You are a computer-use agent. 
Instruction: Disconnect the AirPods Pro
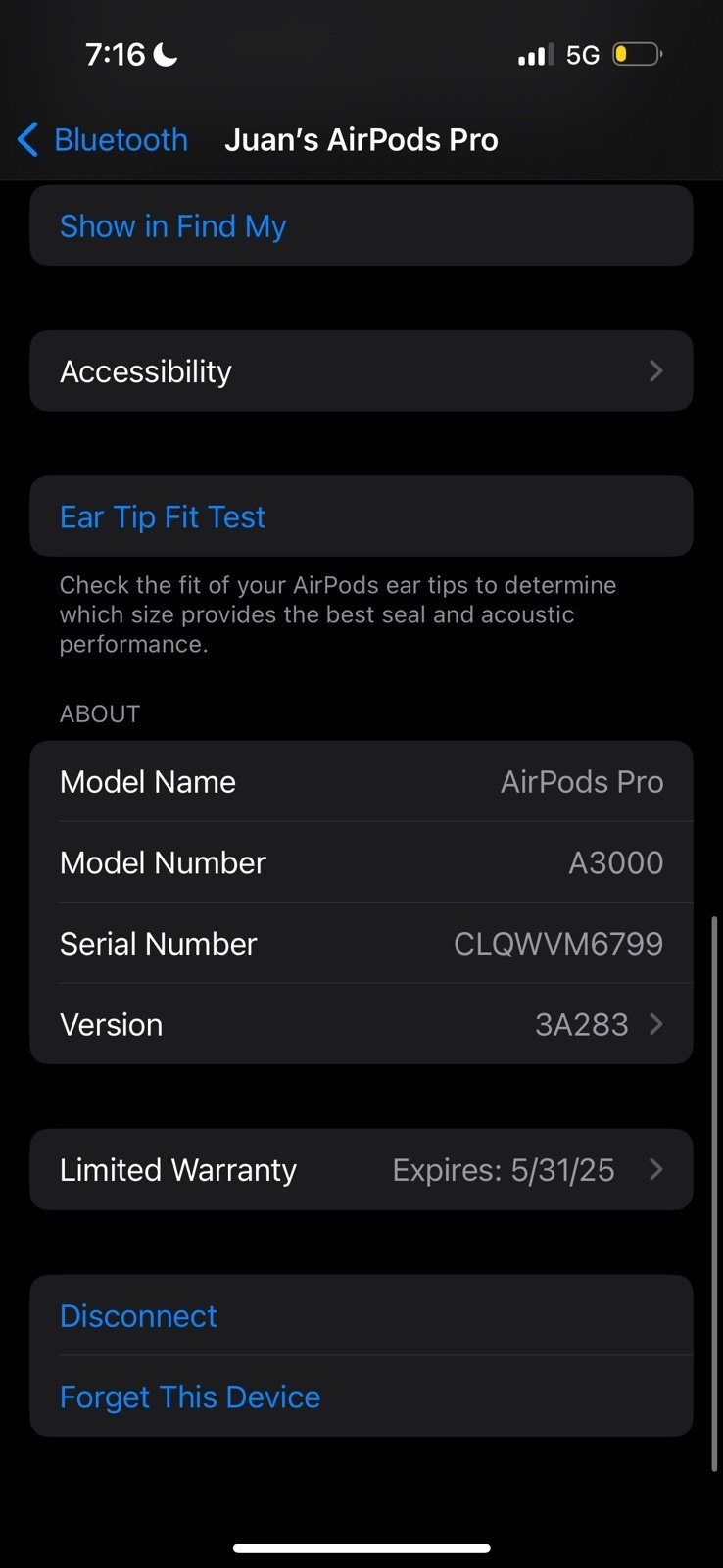pos(361,1315)
